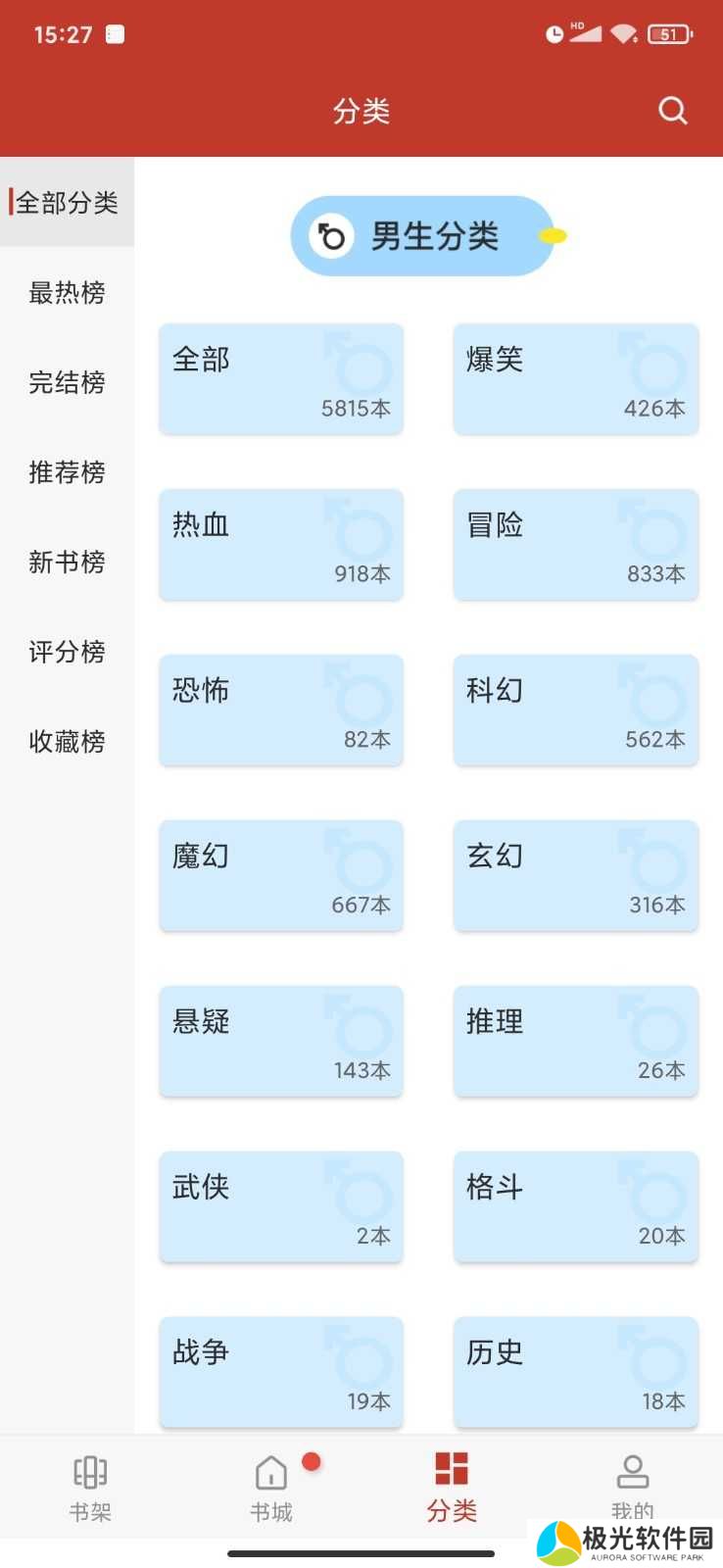Select the 评分榜 sidebar item
The height and width of the screenshot is (1568, 723).
[x=67, y=652]
